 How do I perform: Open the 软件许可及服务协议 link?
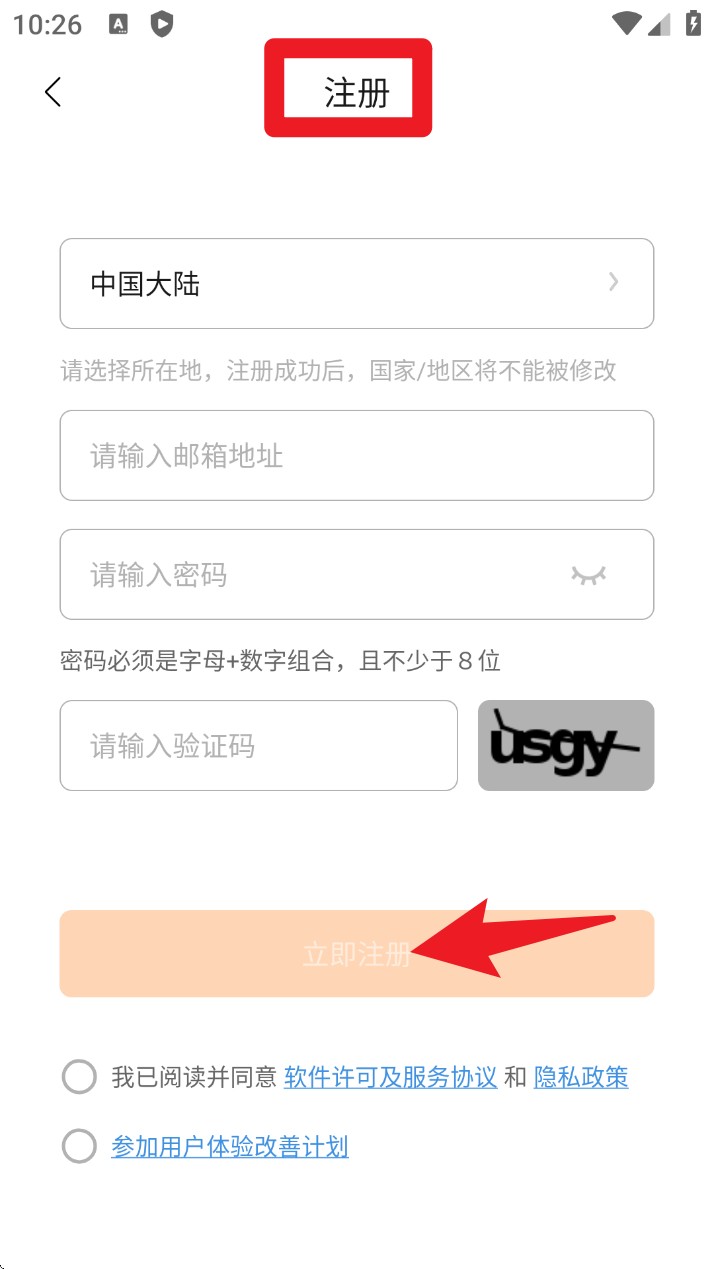coord(390,1077)
